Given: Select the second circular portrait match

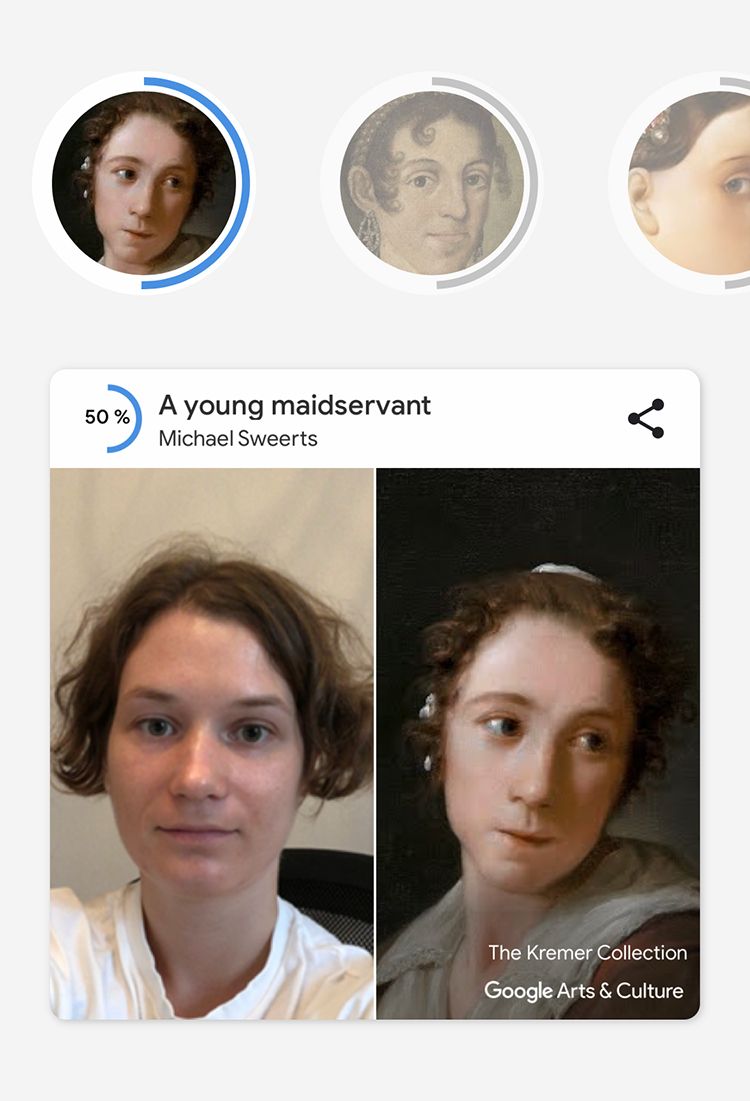Looking at the screenshot, I should pos(432,183).
